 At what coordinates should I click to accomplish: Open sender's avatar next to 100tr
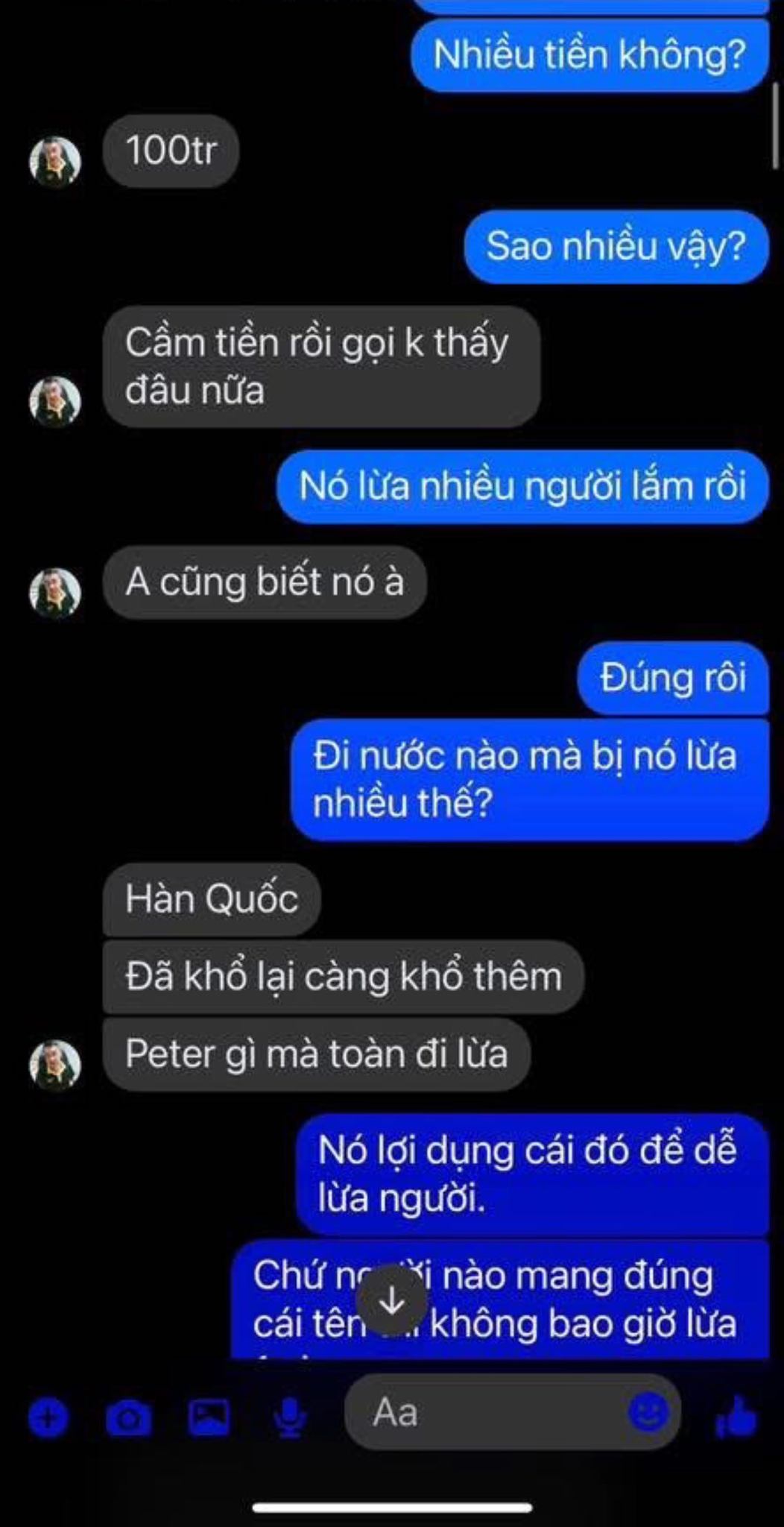[55, 161]
